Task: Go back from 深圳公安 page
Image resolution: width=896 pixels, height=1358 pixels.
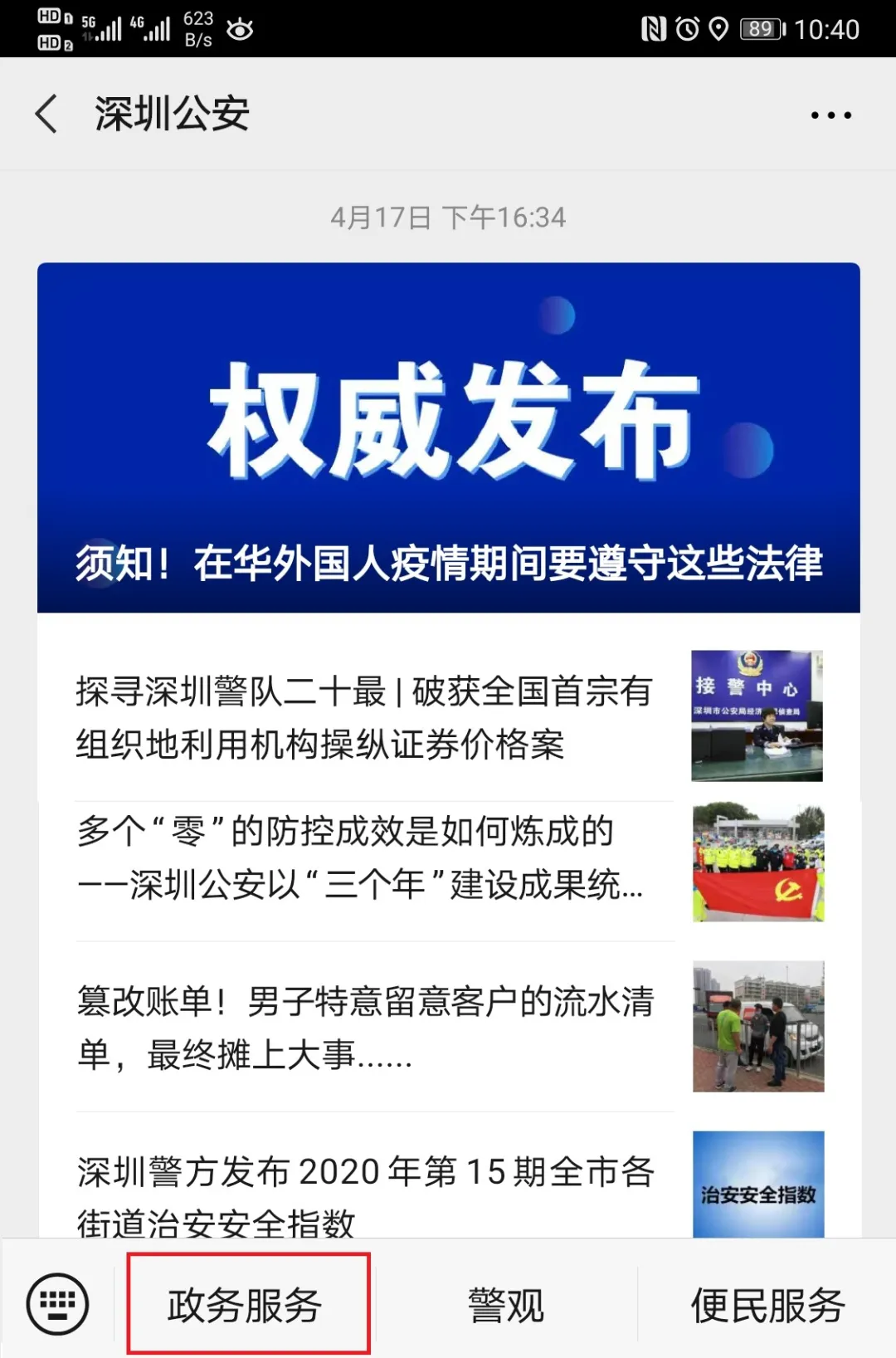Action: 48,114
